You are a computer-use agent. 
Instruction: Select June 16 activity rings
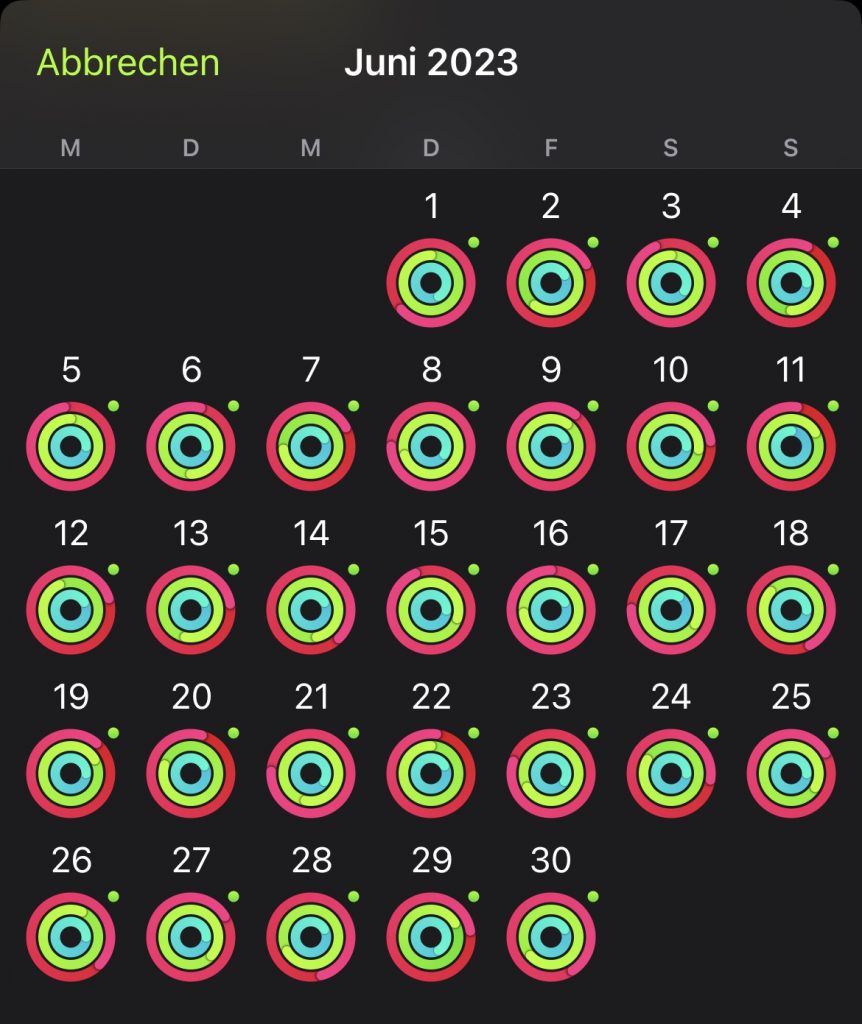(551, 610)
